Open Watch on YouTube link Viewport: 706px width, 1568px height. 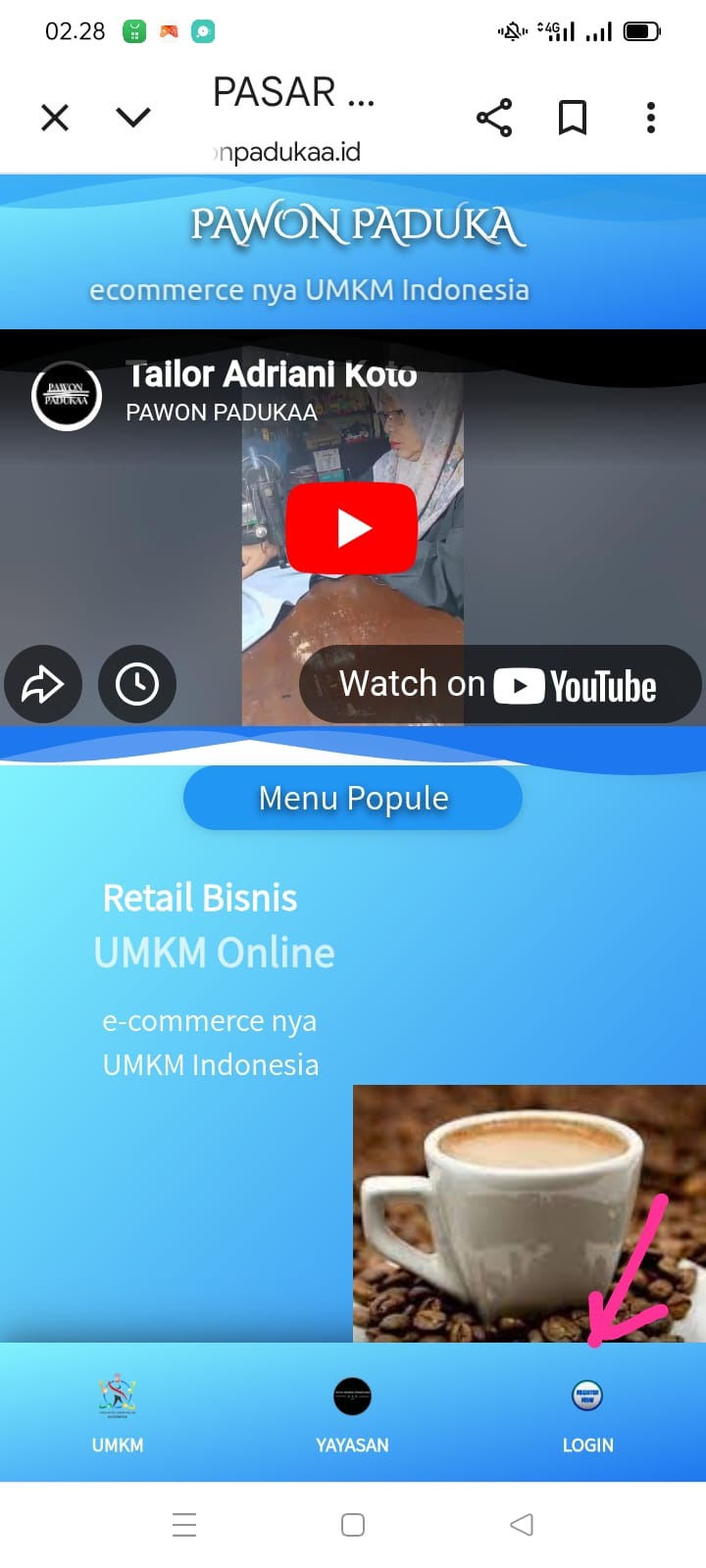coord(500,684)
